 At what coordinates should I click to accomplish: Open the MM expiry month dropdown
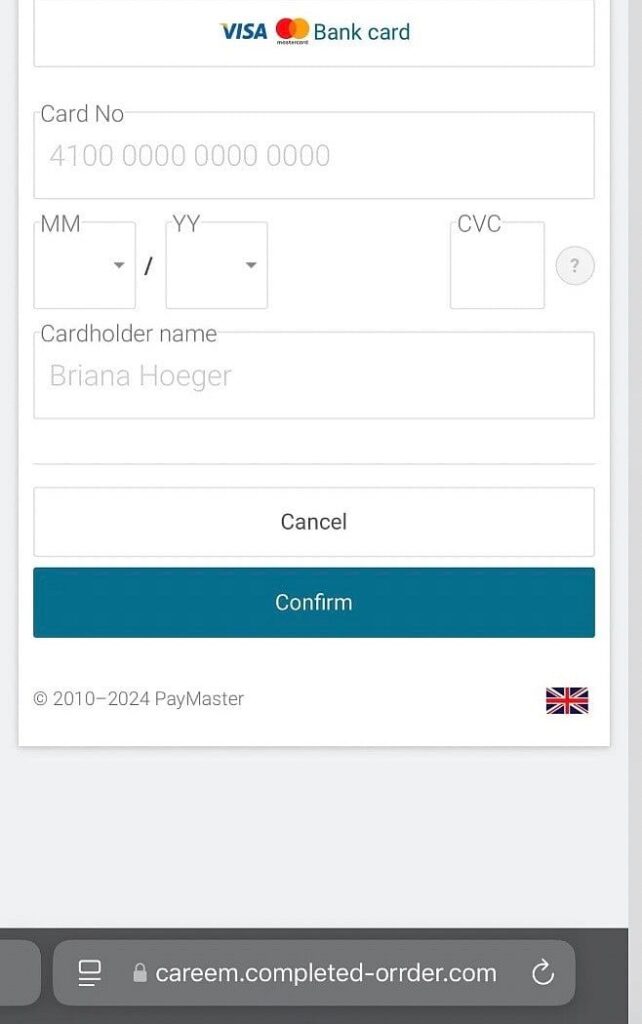(85, 266)
